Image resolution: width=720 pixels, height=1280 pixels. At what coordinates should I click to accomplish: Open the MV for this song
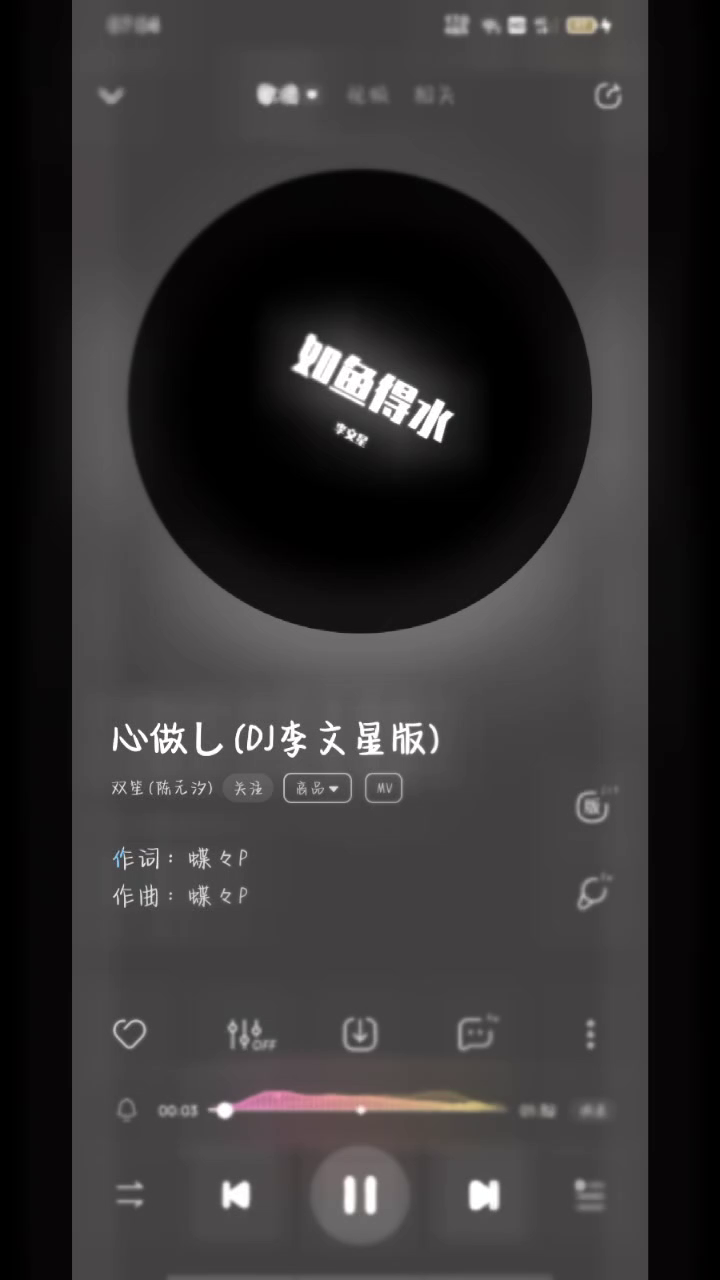click(383, 788)
